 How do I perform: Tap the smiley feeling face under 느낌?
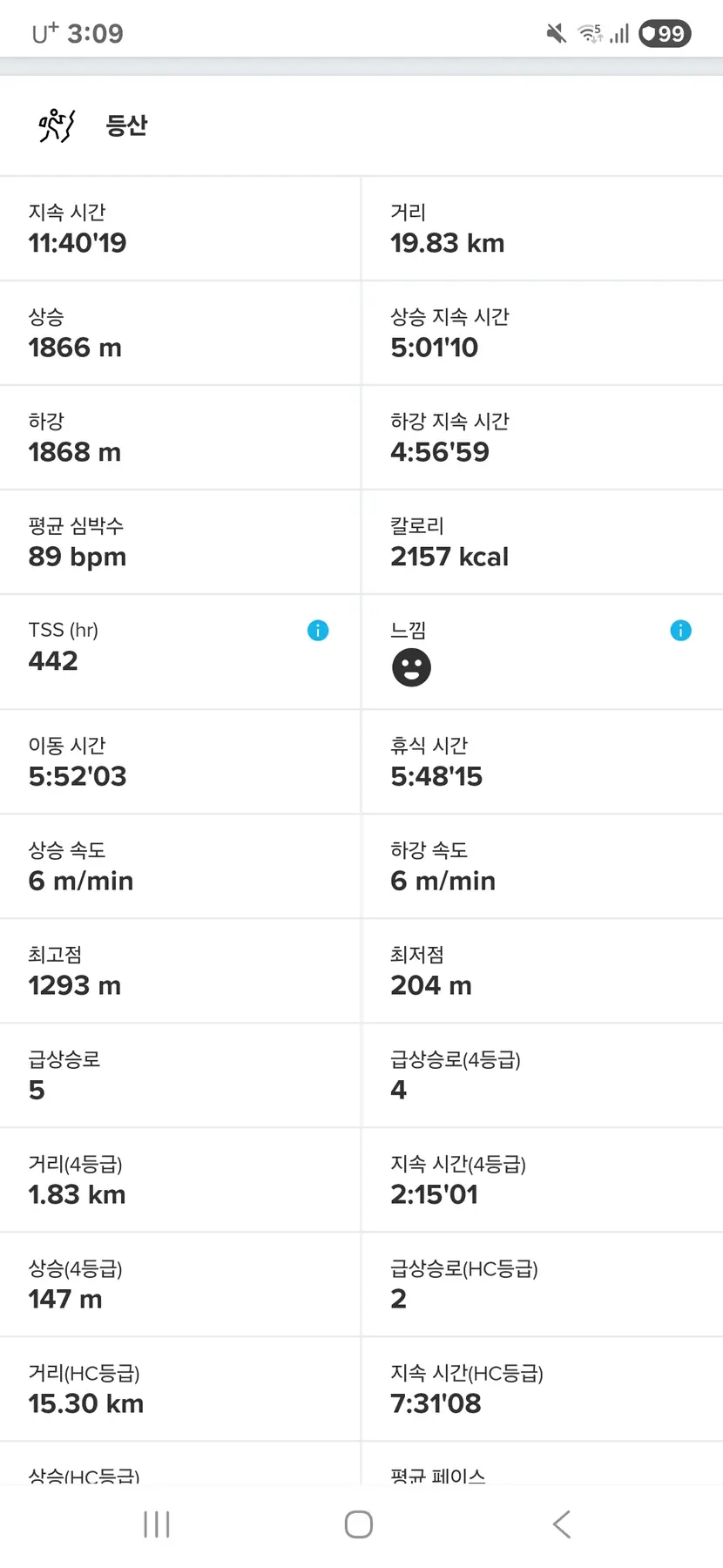coord(411,668)
